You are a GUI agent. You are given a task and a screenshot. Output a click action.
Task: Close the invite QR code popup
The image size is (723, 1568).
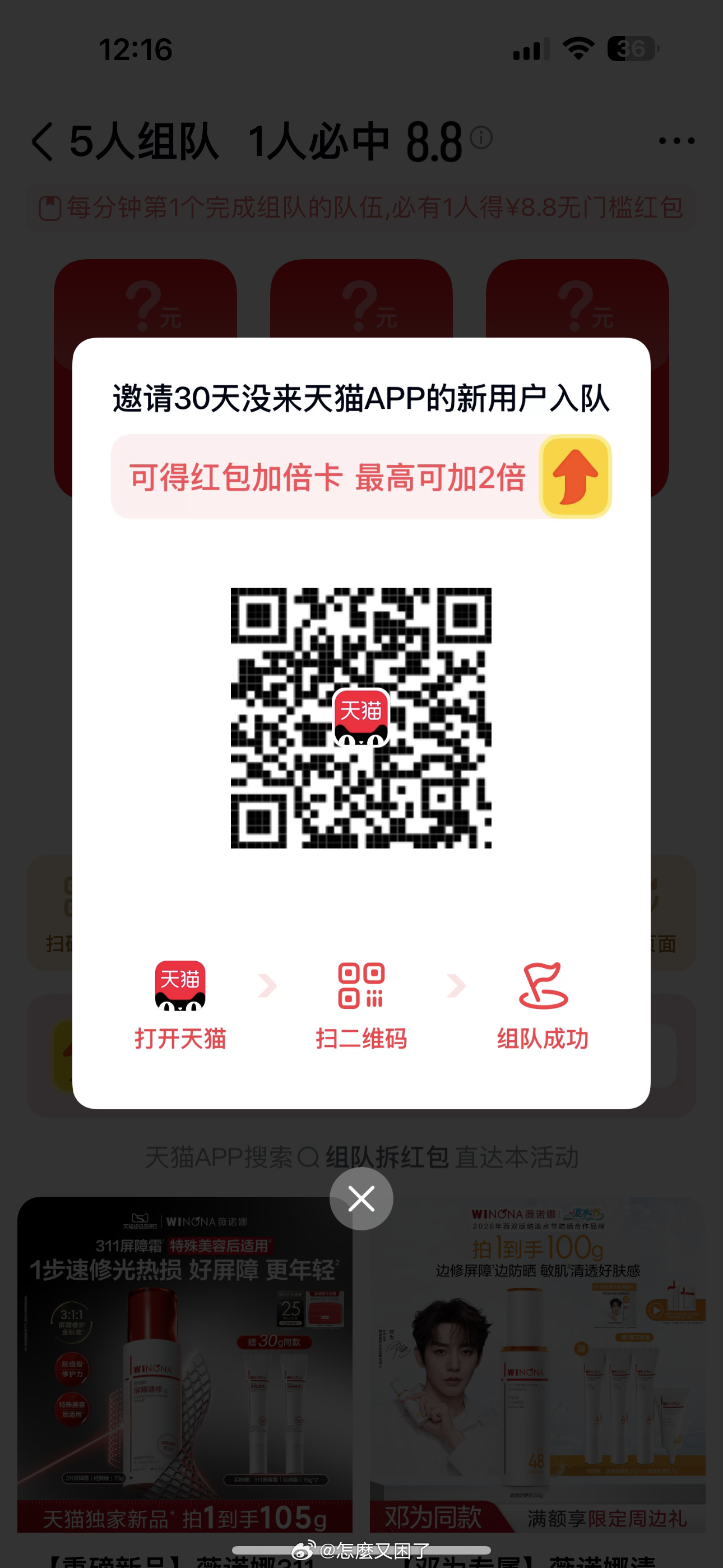coord(361,1198)
